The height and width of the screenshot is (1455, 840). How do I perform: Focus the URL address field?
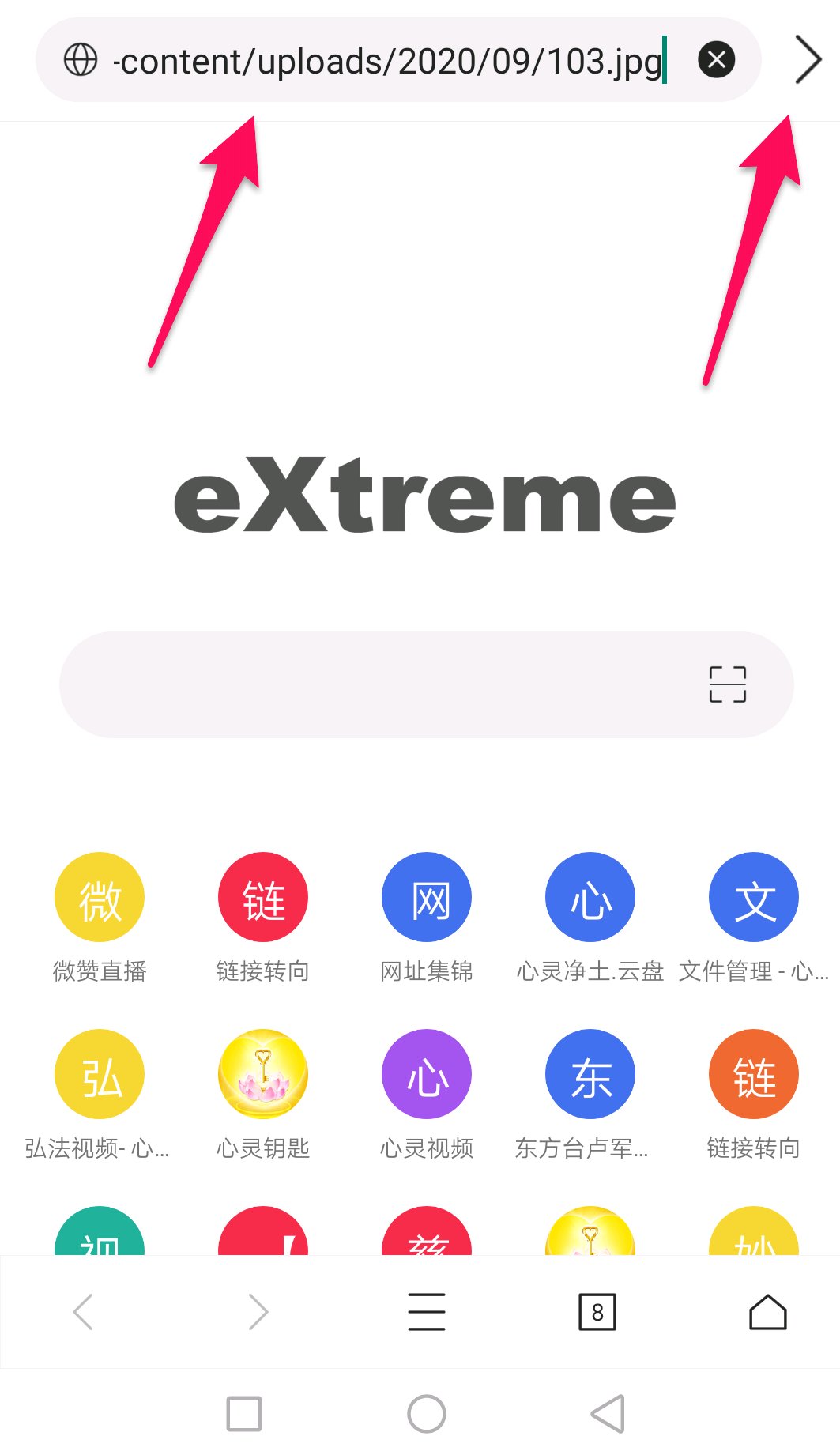[387, 61]
